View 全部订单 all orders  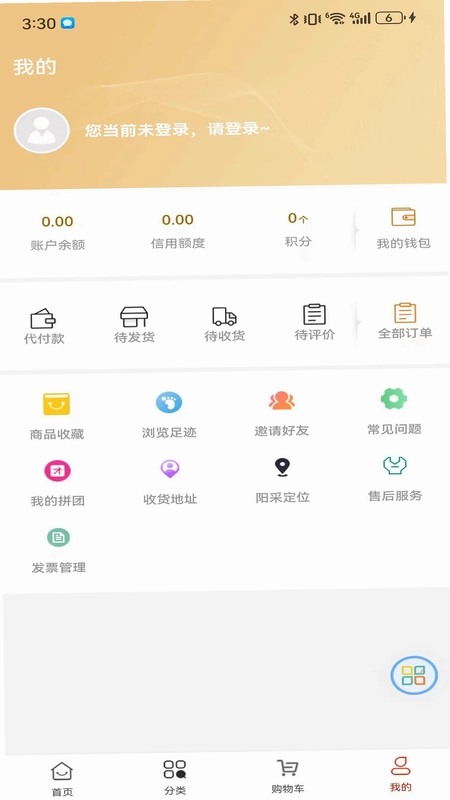tap(405, 321)
